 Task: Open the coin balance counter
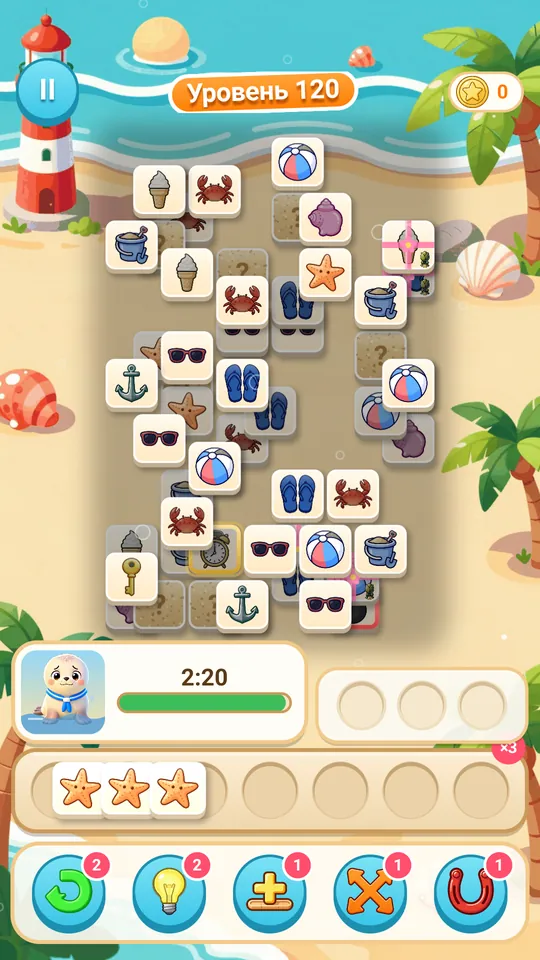click(486, 92)
